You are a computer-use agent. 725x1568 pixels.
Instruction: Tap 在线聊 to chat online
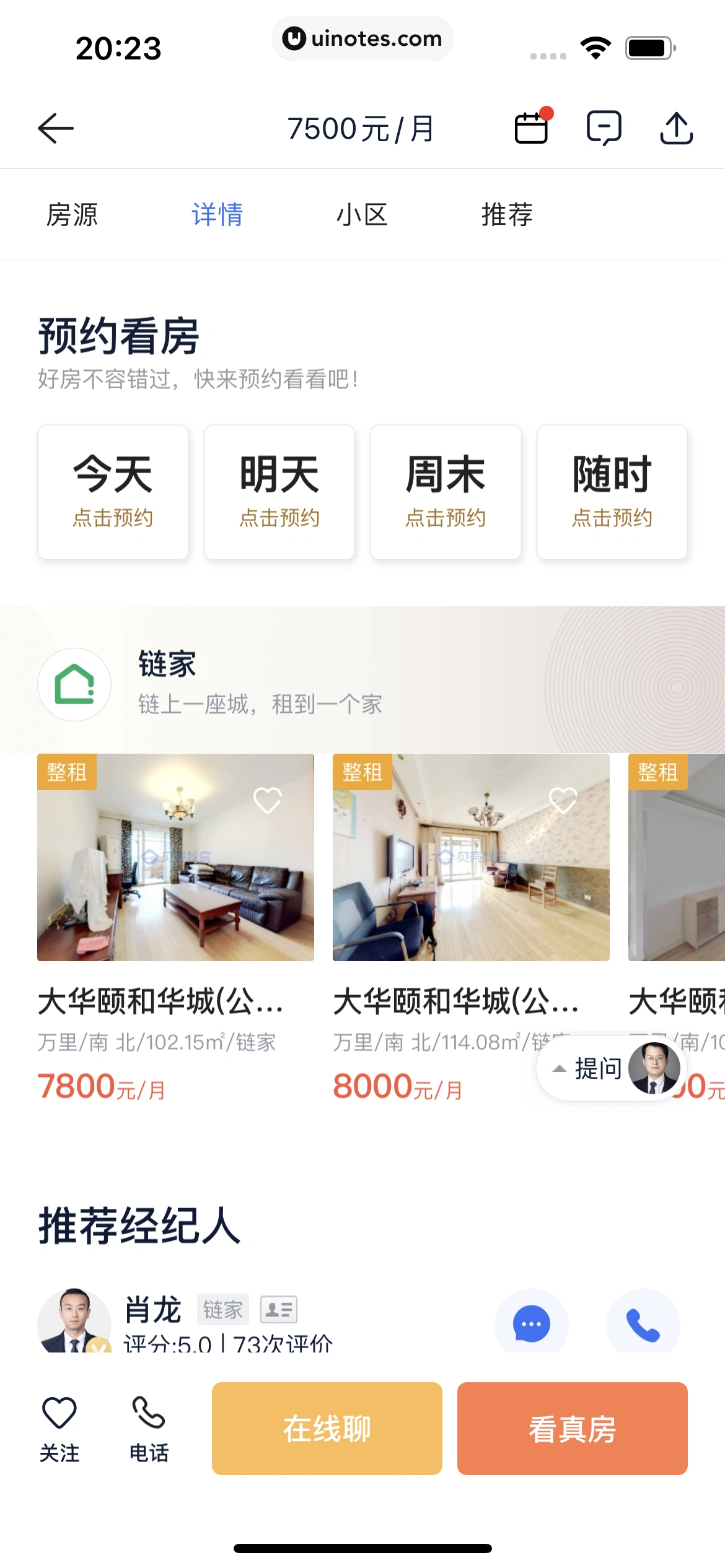tap(327, 1429)
